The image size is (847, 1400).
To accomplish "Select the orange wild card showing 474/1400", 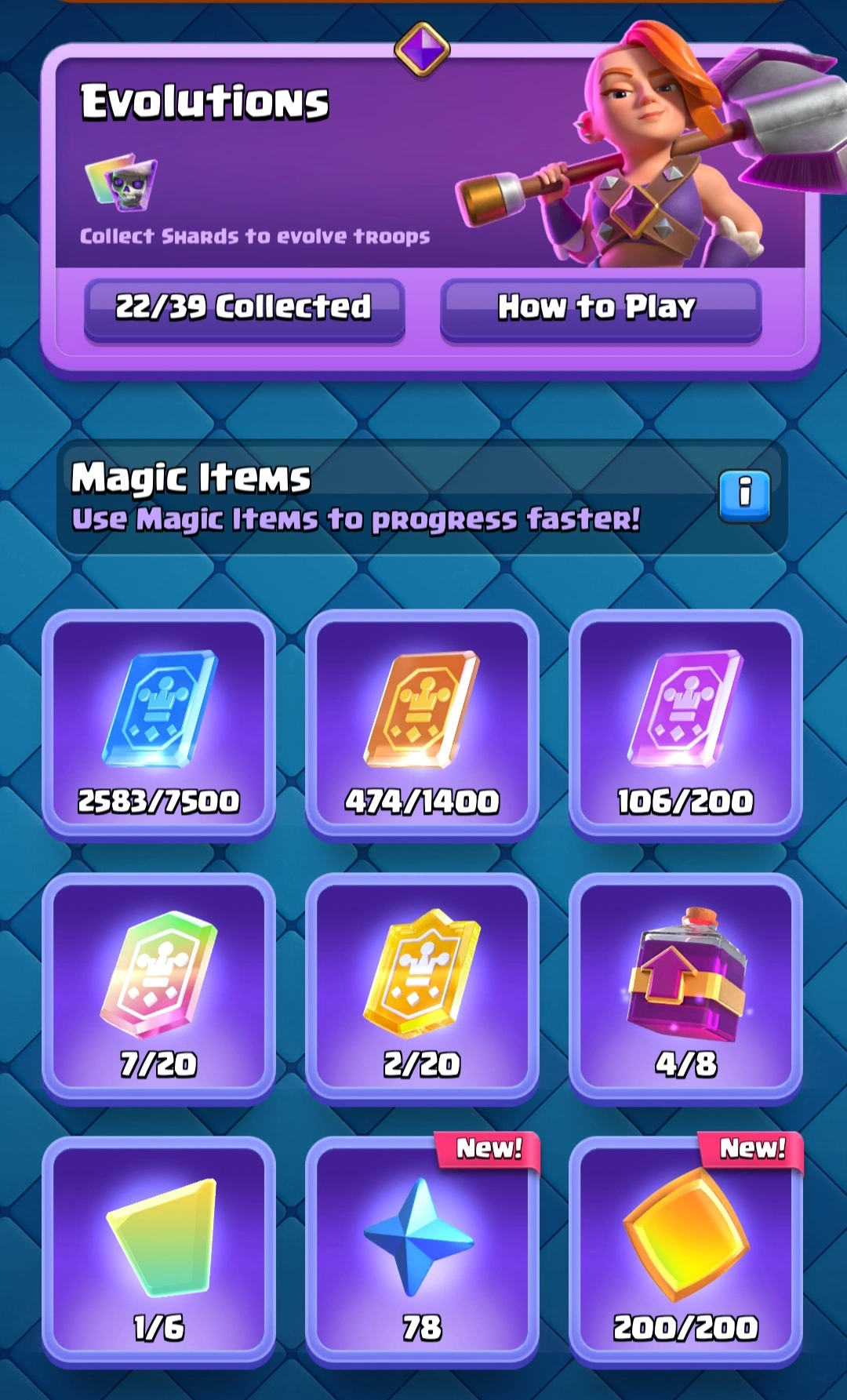I will 422,725.
